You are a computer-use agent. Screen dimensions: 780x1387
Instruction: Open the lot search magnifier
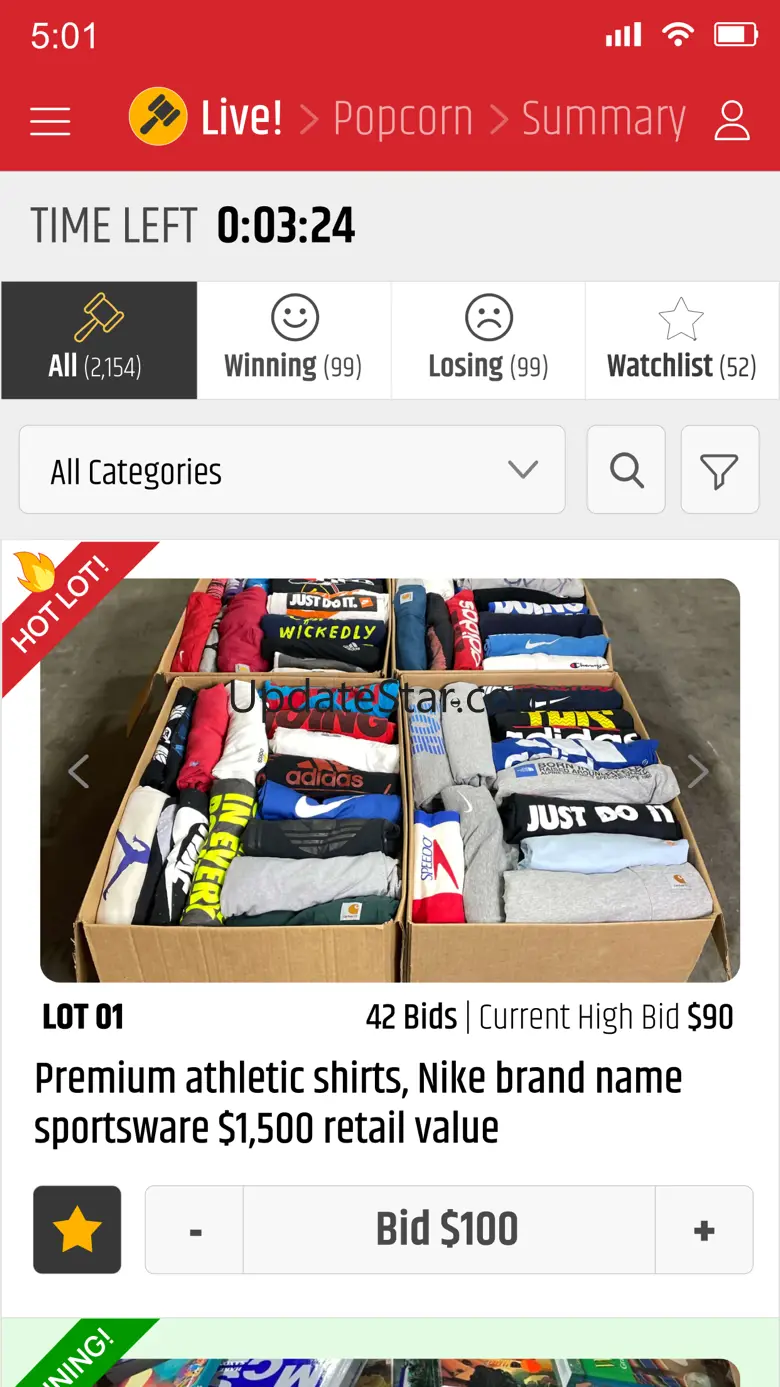click(x=626, y=470)
